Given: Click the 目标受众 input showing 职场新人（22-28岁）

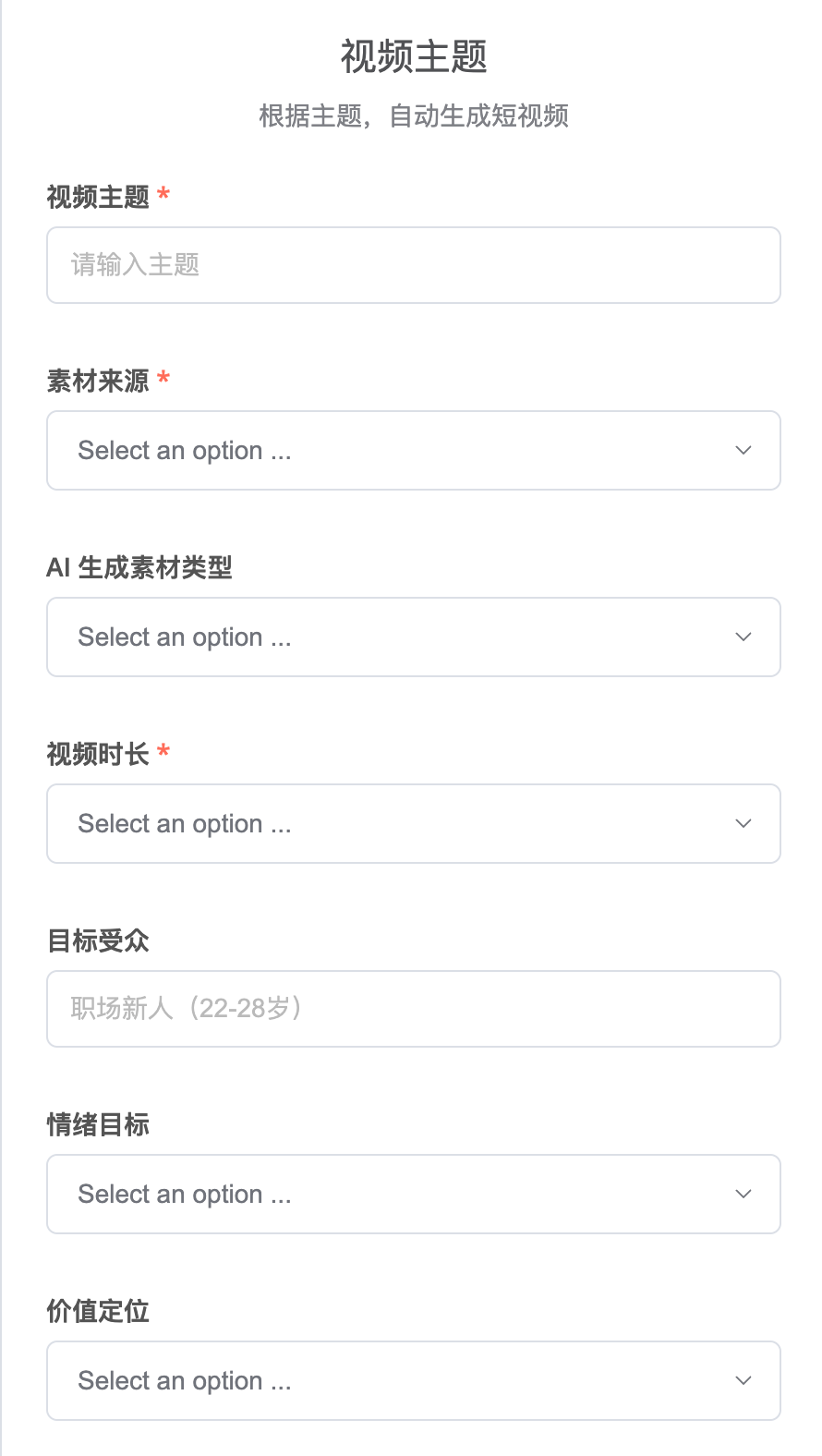Looking at the screenshot, I should coord(413,1008).
